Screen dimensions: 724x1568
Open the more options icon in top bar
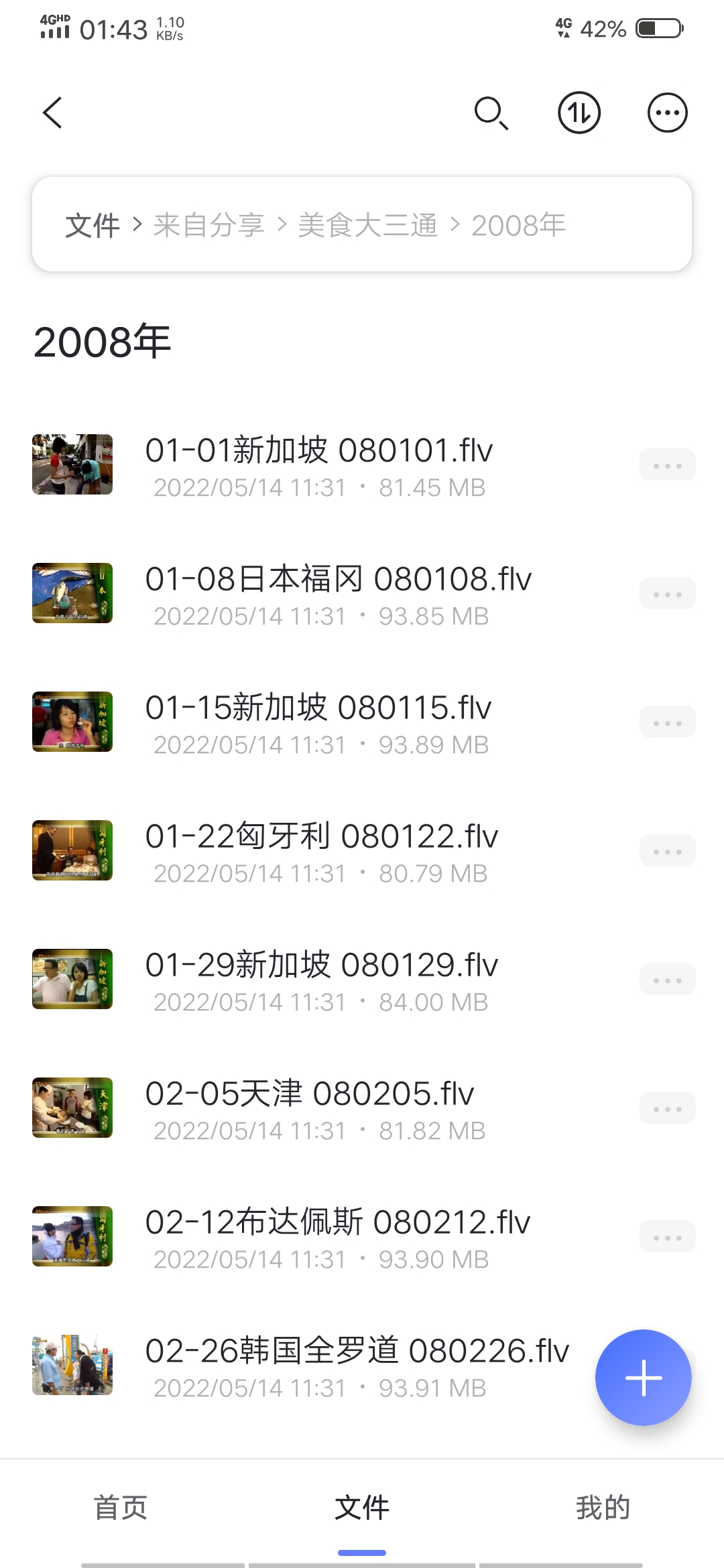pos(667,113)
